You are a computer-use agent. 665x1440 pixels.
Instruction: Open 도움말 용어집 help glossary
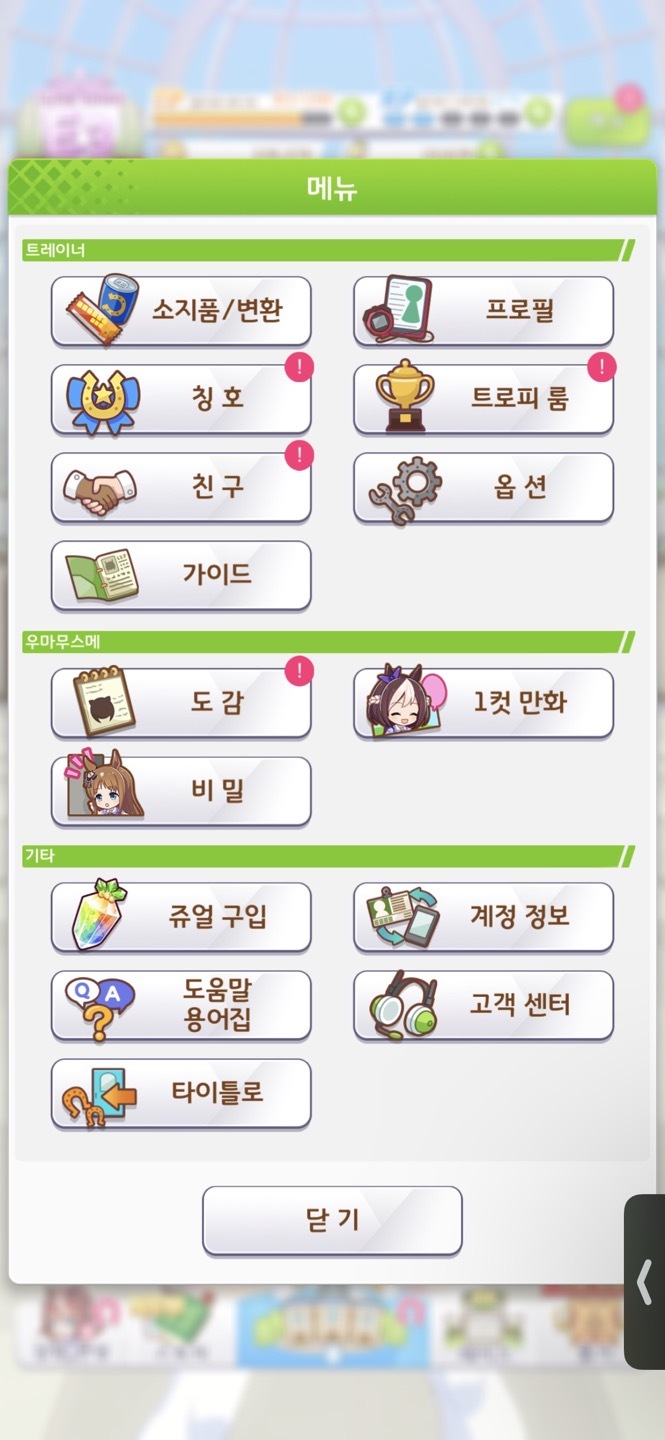(181, 1005)
